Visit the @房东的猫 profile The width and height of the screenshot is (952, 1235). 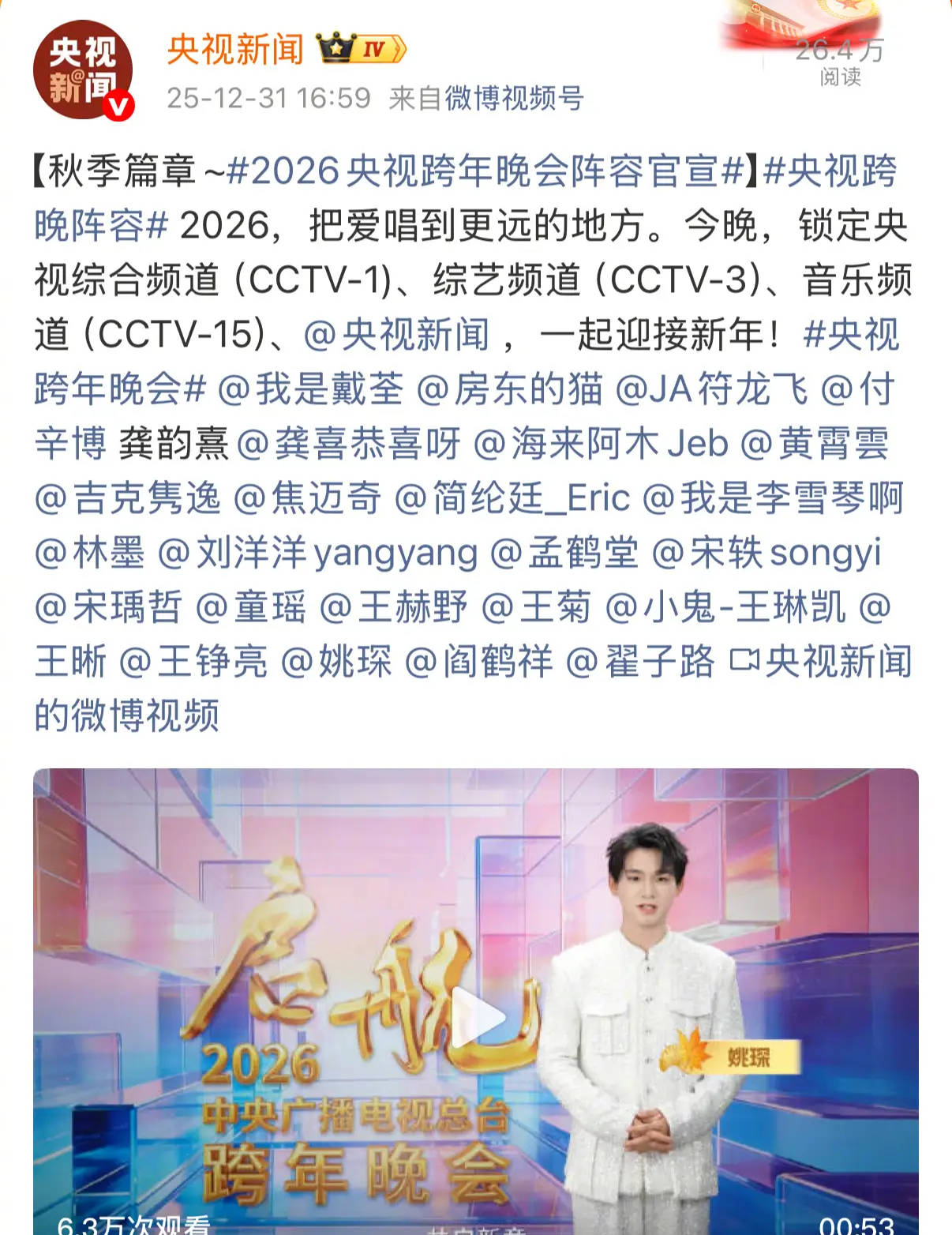[x=509, y=389]
